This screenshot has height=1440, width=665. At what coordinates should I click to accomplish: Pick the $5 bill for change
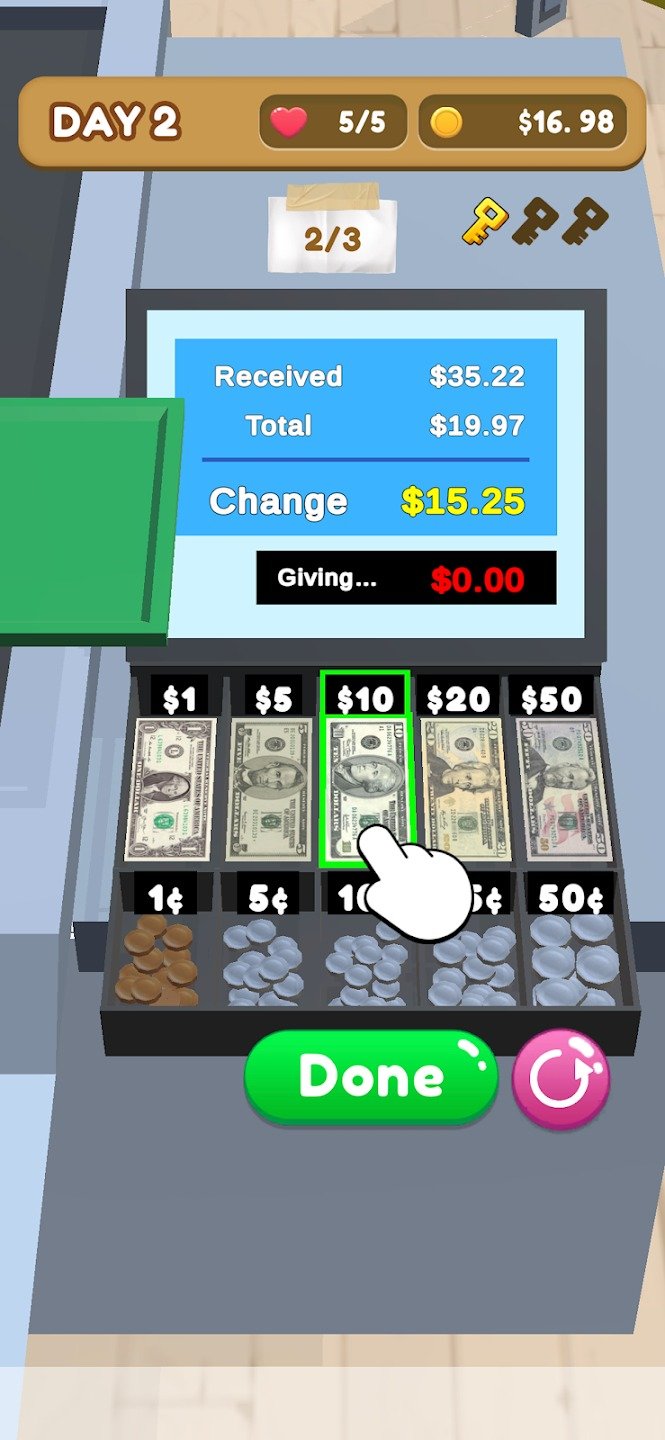coord(269,788)
